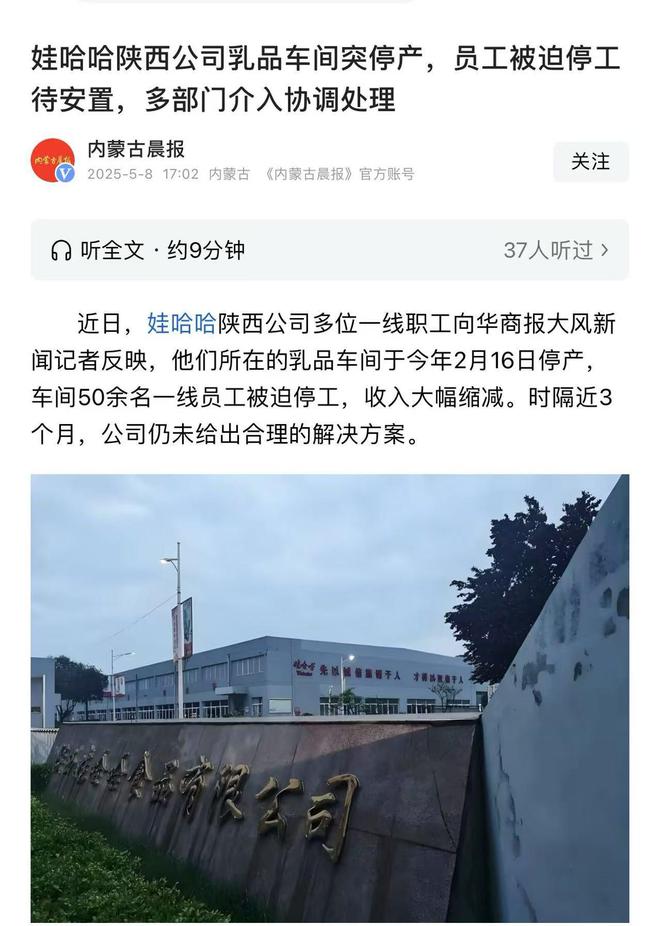View the factory photo in full screen
660x926 pixels.
pos(330,697)
